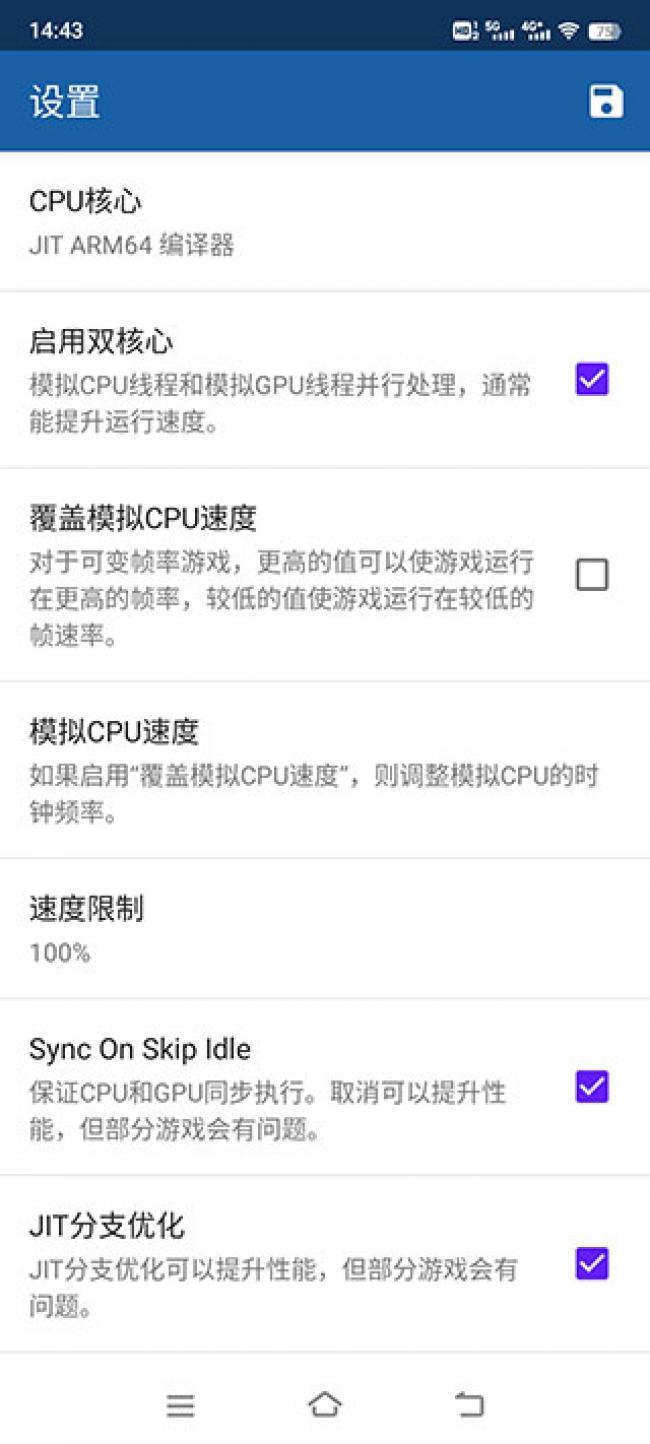
Task: Go to the home screen
Action: click(x=324, y=1405)
